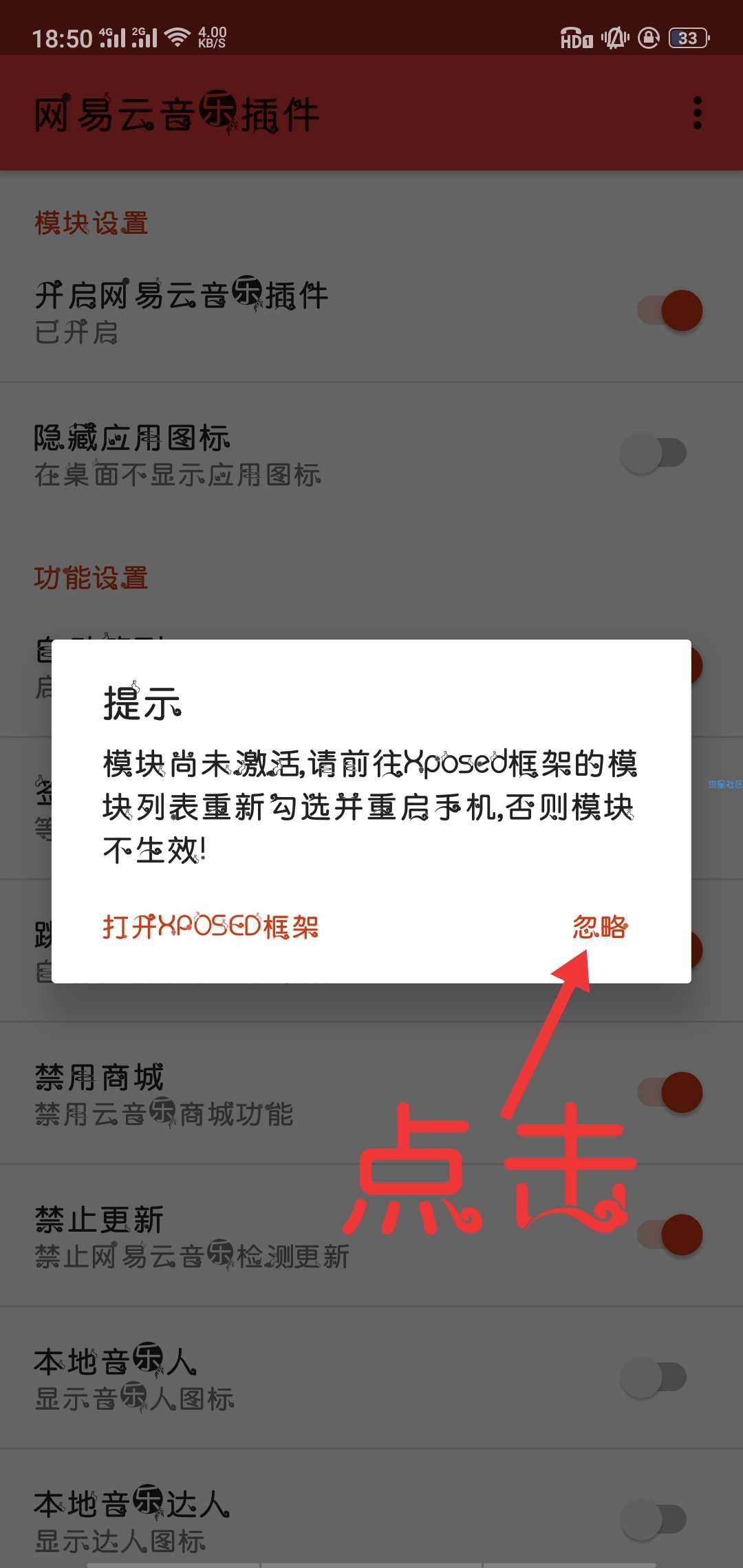Tap 忽略 to dismiss the prompt
The width and height of the screenshot is (743, 1568).
tap(600, 927)
